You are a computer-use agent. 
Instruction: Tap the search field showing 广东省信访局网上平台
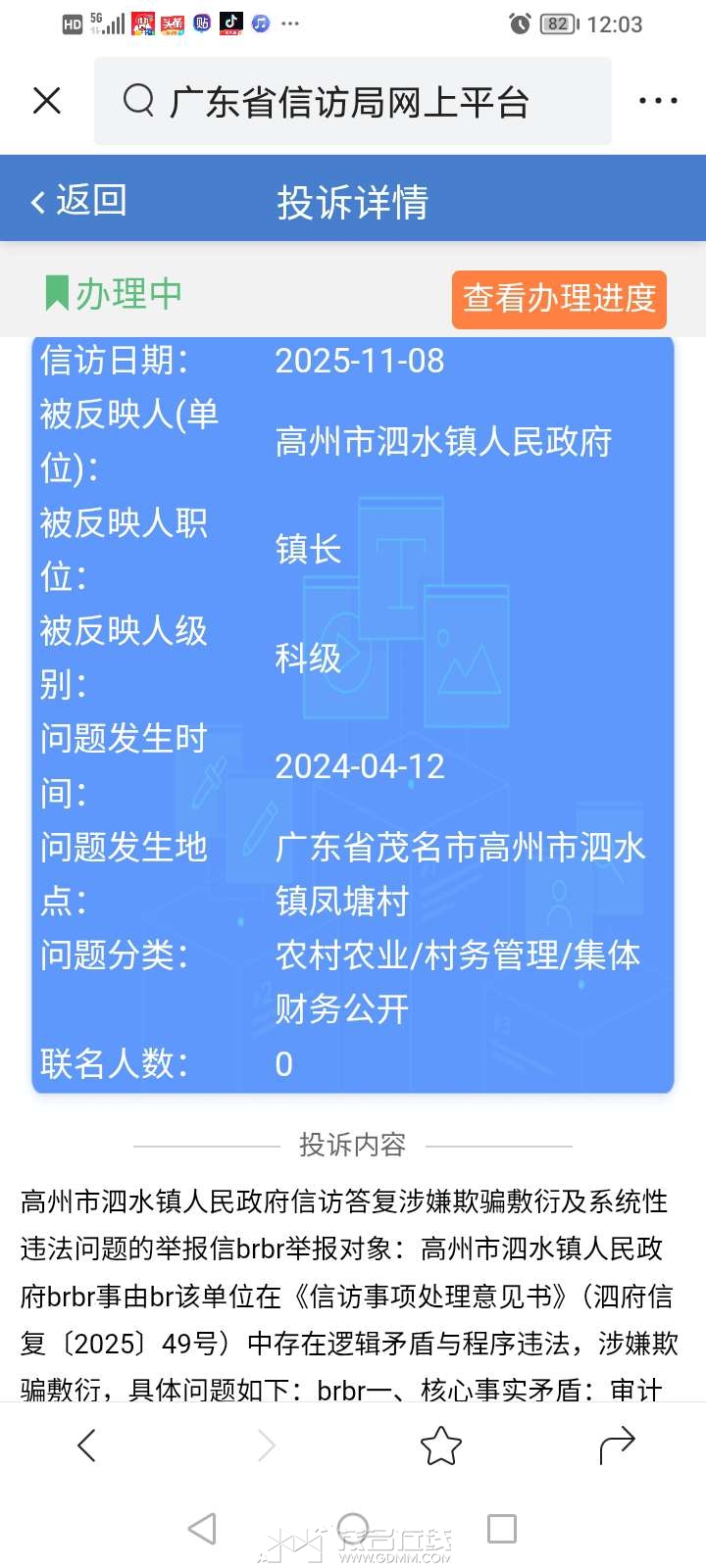tap(353, 101)
